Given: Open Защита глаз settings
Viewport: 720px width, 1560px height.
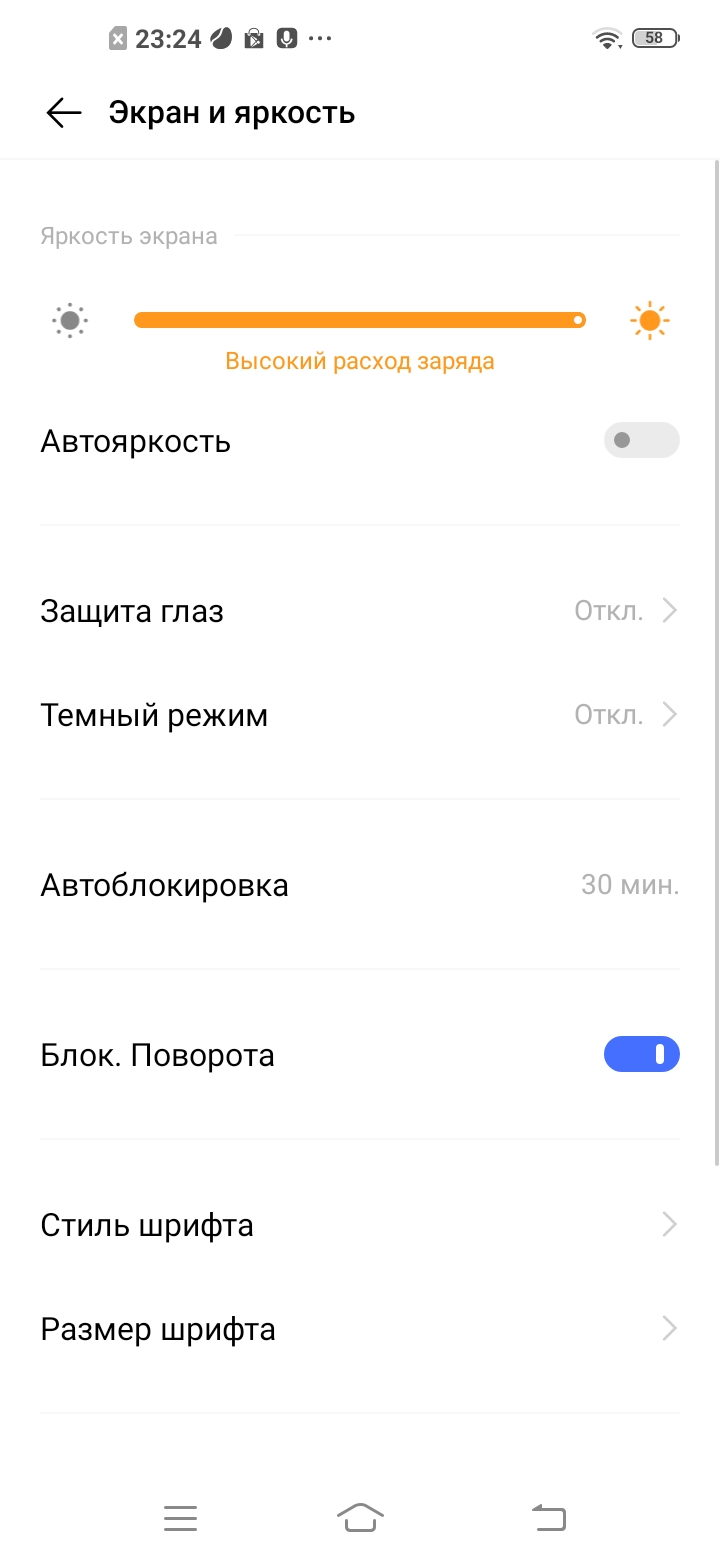Looking at the screenshot, I should click(x=360, y=611).
